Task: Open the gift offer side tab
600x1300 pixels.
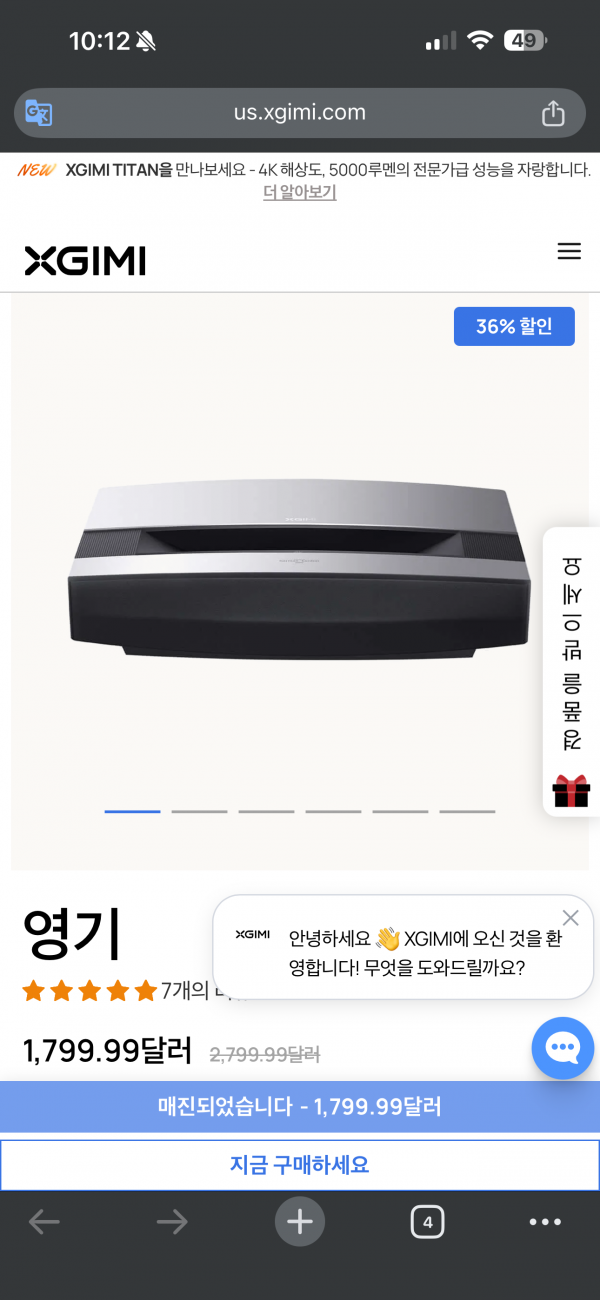Action: point(571,672)
